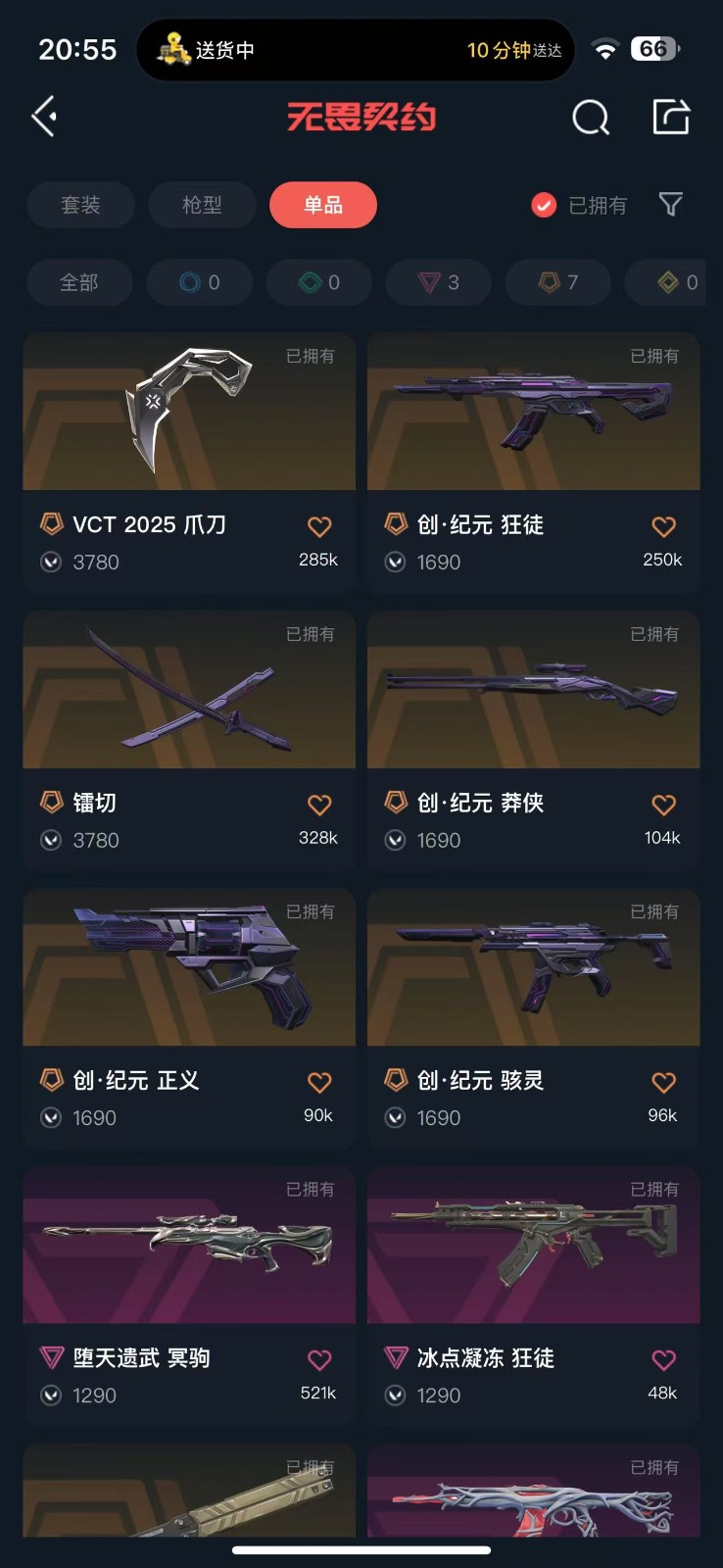This screenshot has height=1568, width=723.
Task: Open the search icon
Action: click(590, 118)
